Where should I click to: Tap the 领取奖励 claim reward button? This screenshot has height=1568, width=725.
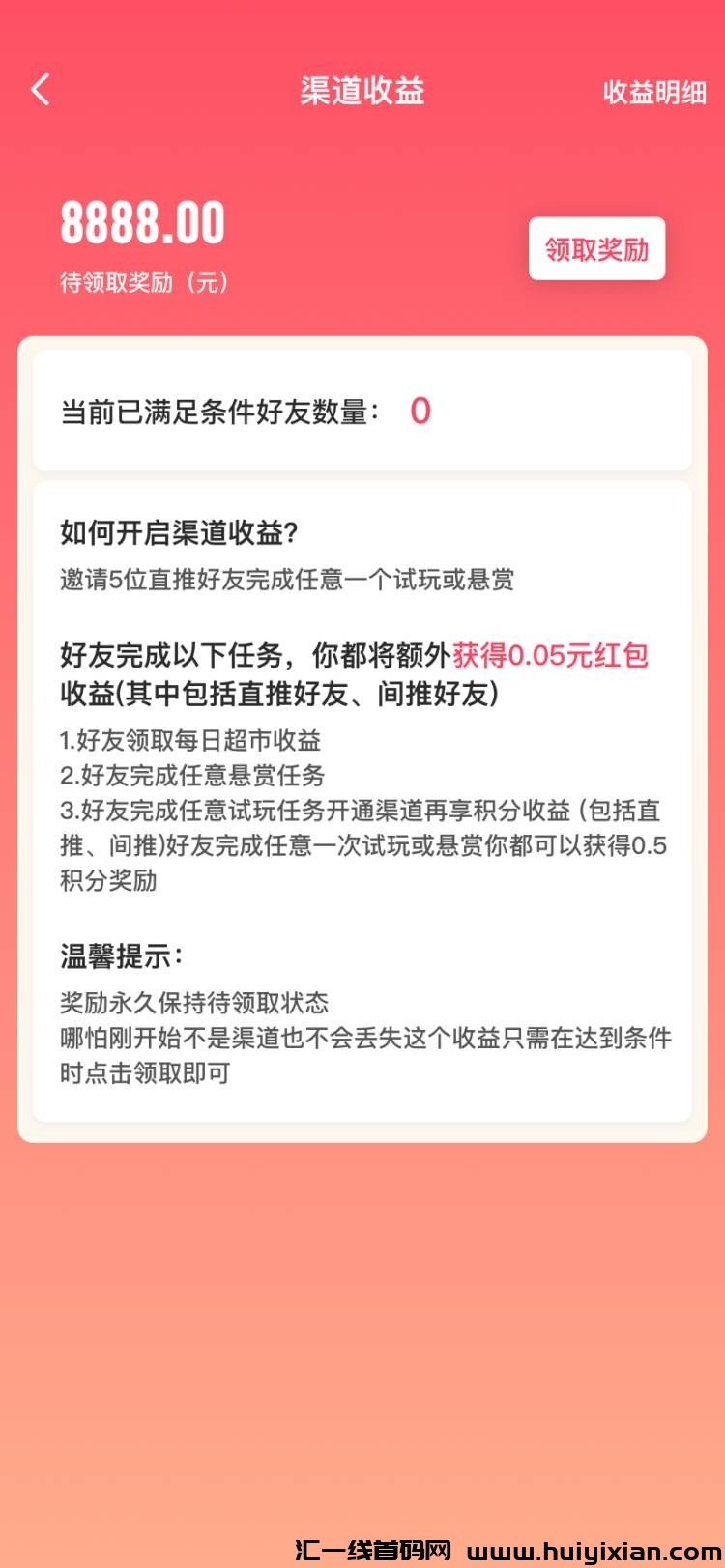click(596, 249)
